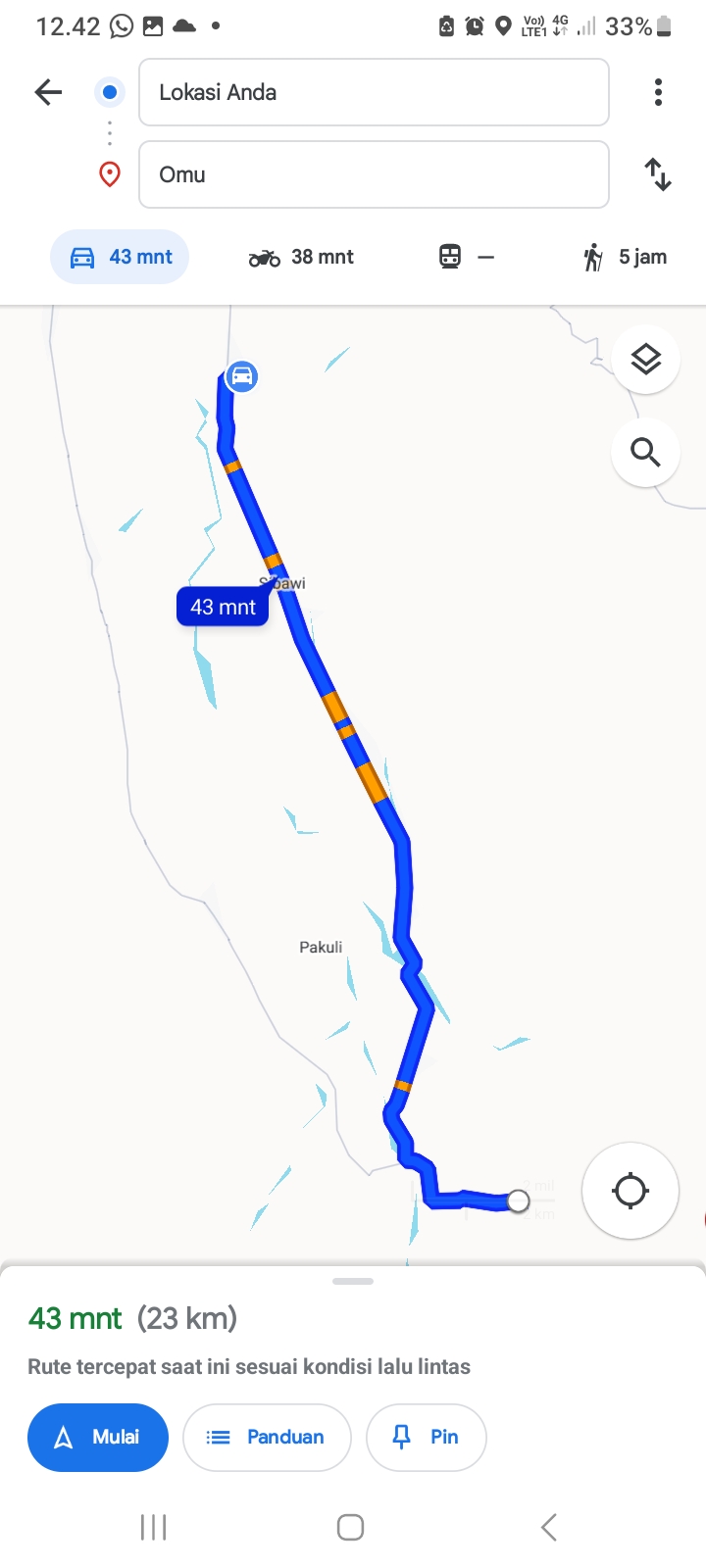Start navigation with the Mulai button
Image resolution: width=706 pixels, height=1568 pixels.
98,1438
